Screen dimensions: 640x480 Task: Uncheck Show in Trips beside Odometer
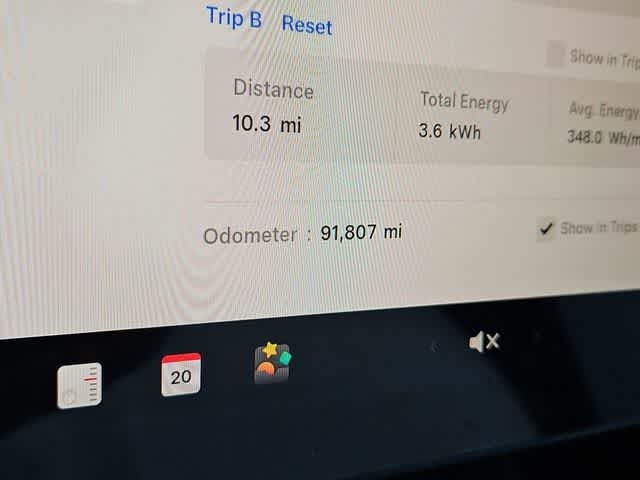click(546, 229)
